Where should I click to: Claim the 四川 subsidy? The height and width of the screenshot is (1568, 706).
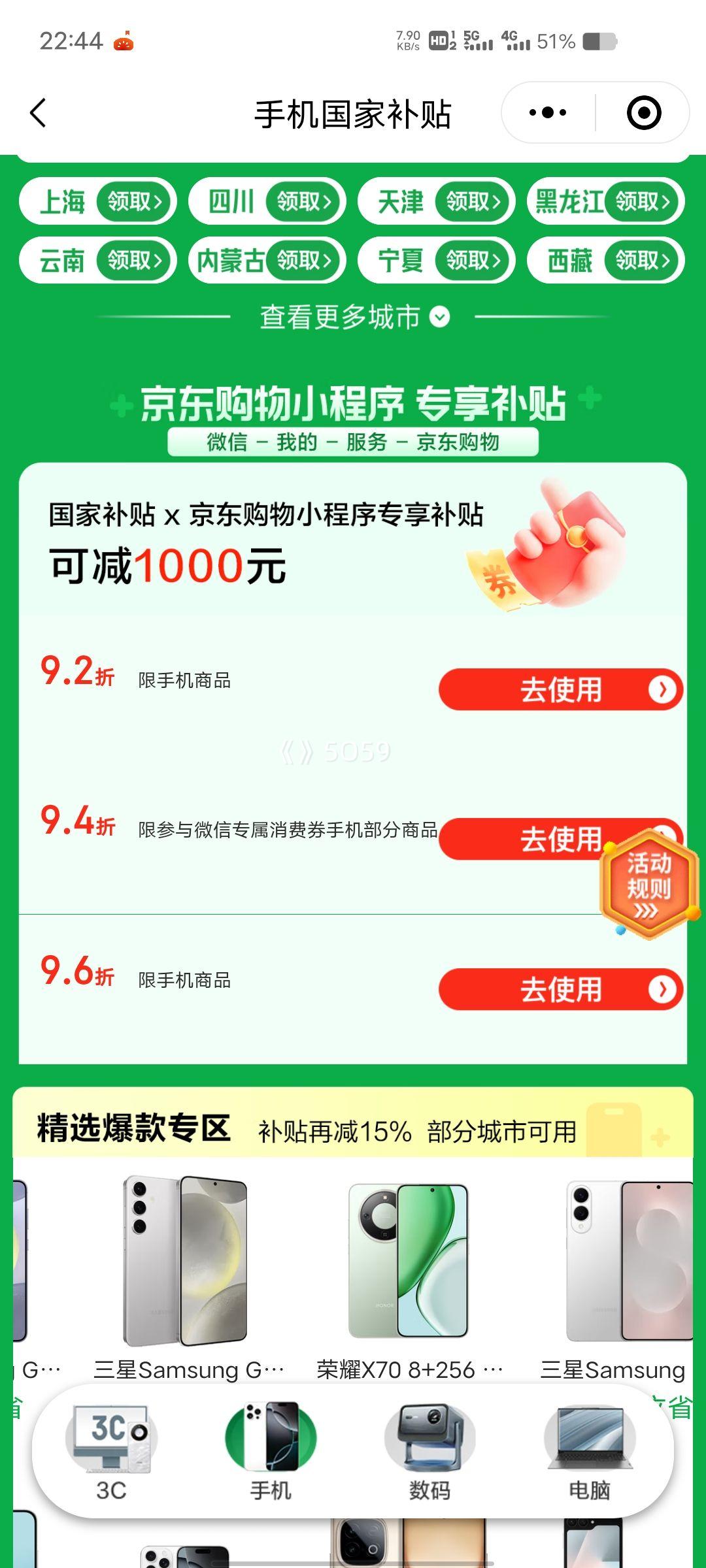tap(304, 201)
